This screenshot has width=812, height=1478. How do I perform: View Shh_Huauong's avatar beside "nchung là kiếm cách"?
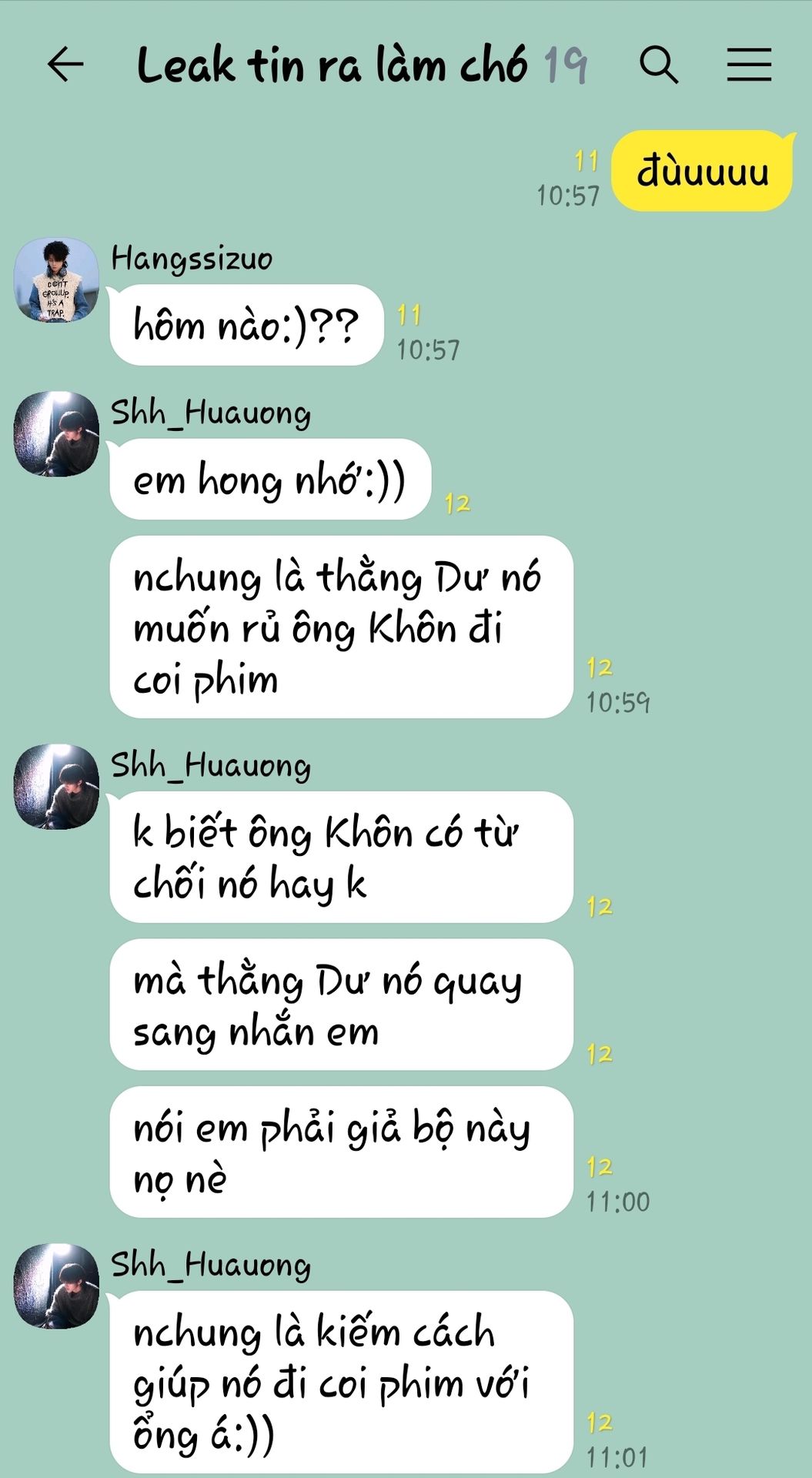[57, 1286]
